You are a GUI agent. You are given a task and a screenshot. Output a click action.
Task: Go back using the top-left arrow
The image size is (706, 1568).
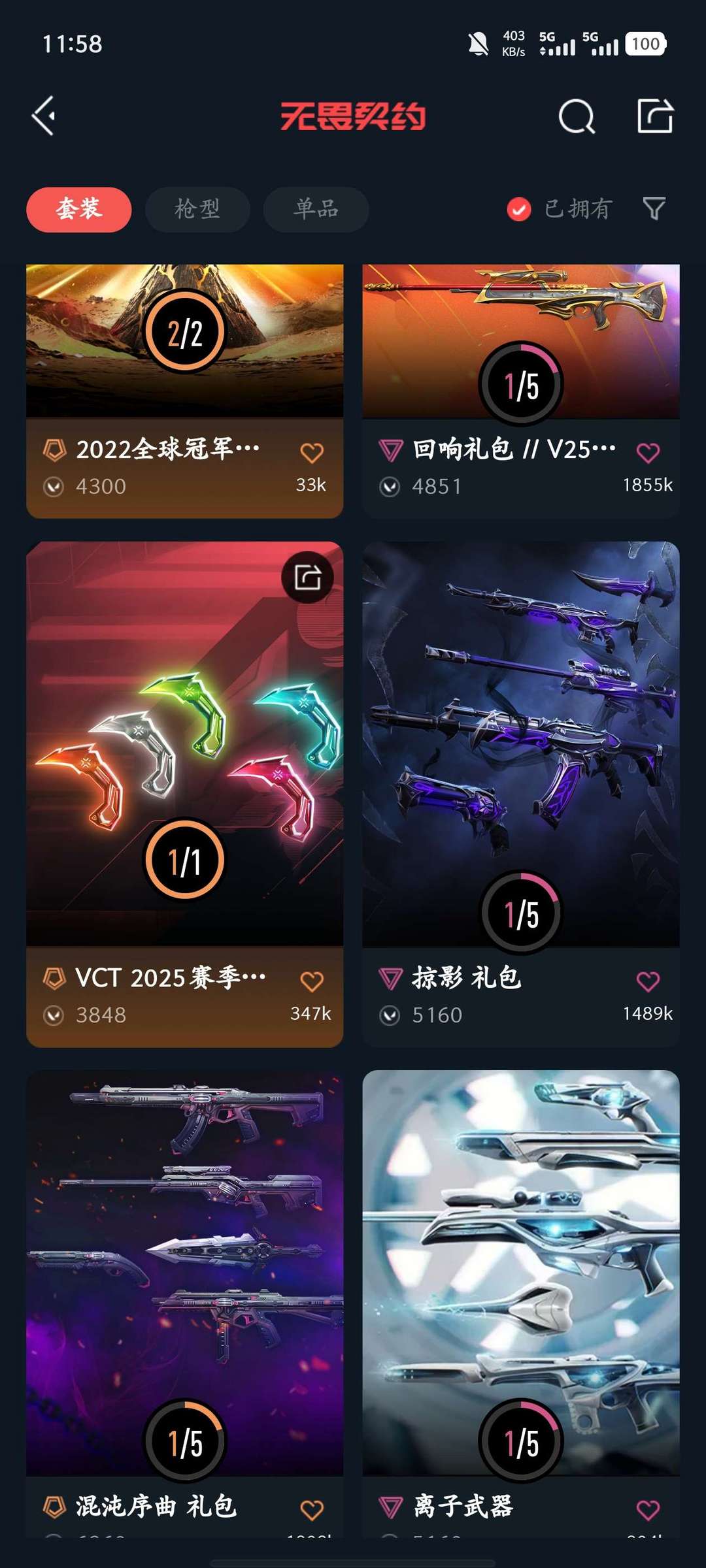44,116
